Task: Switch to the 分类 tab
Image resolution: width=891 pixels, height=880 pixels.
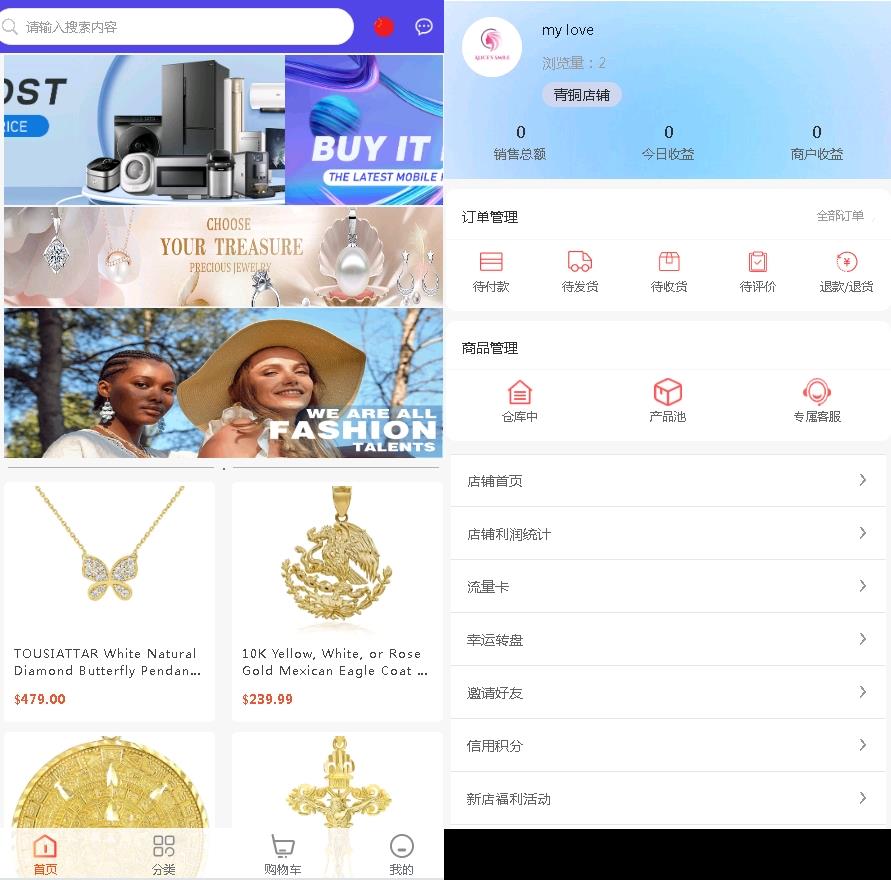Action: click(164, 855)
